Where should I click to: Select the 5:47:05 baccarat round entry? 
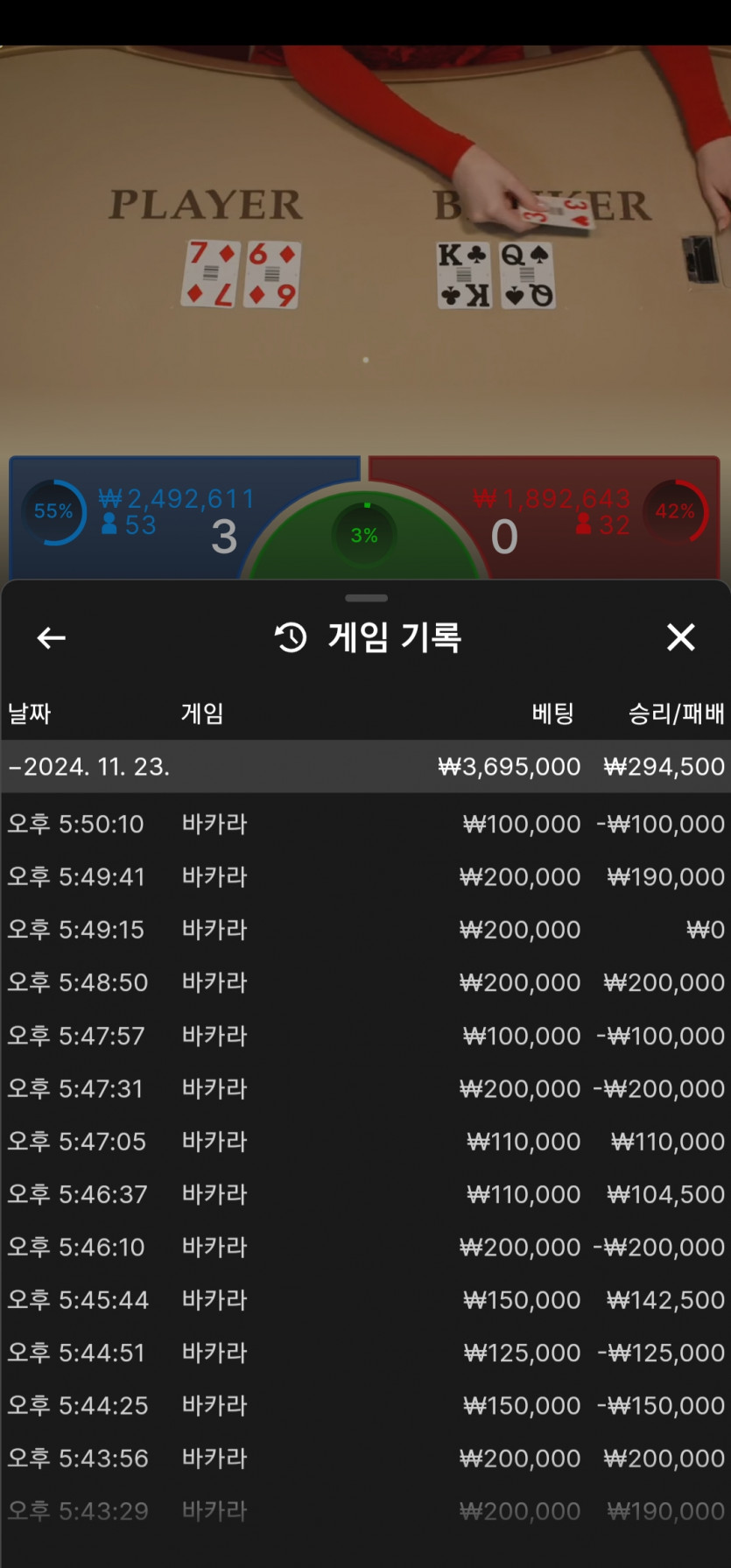tap(366, 1142)
